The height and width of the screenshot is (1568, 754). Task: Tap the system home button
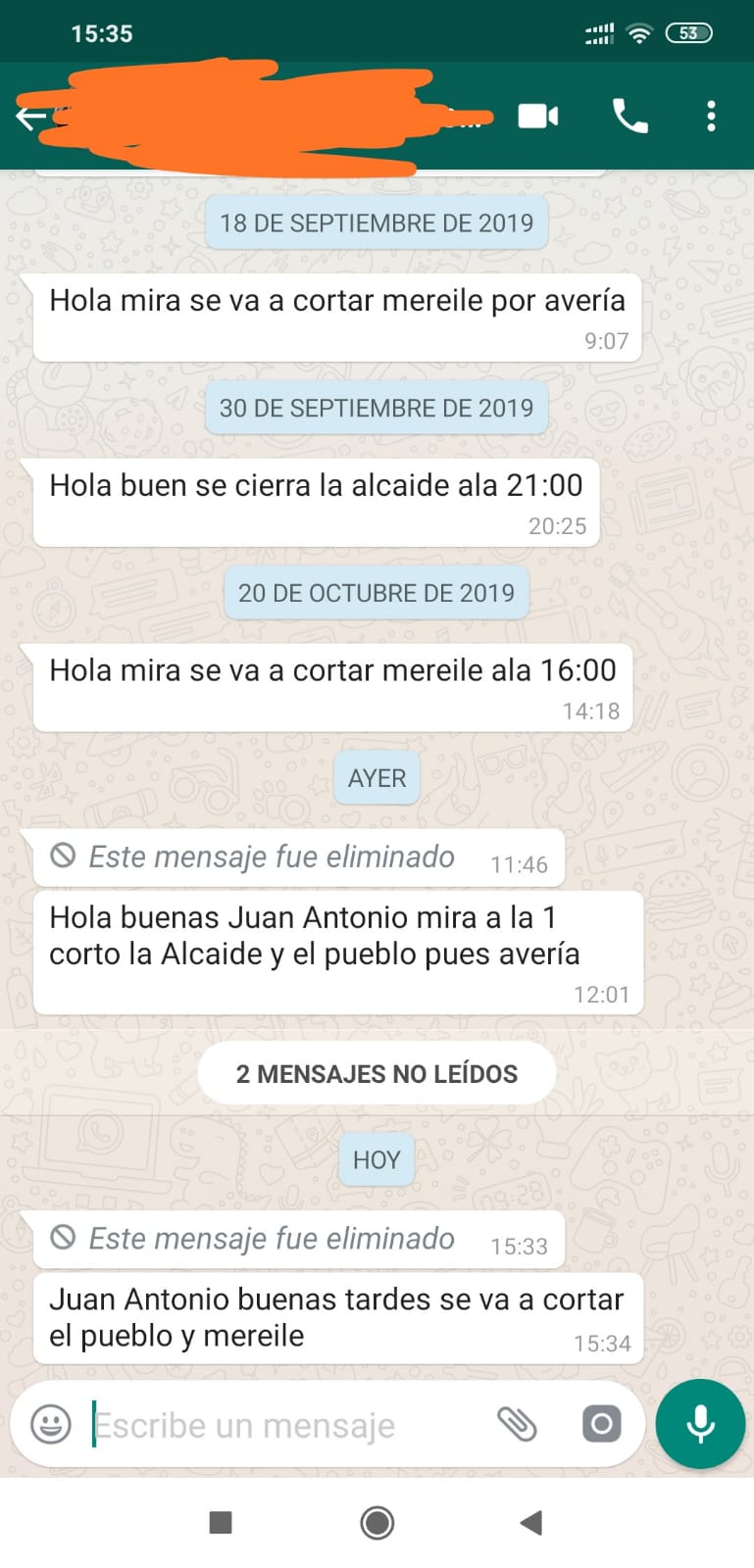tap(377, 1523)
